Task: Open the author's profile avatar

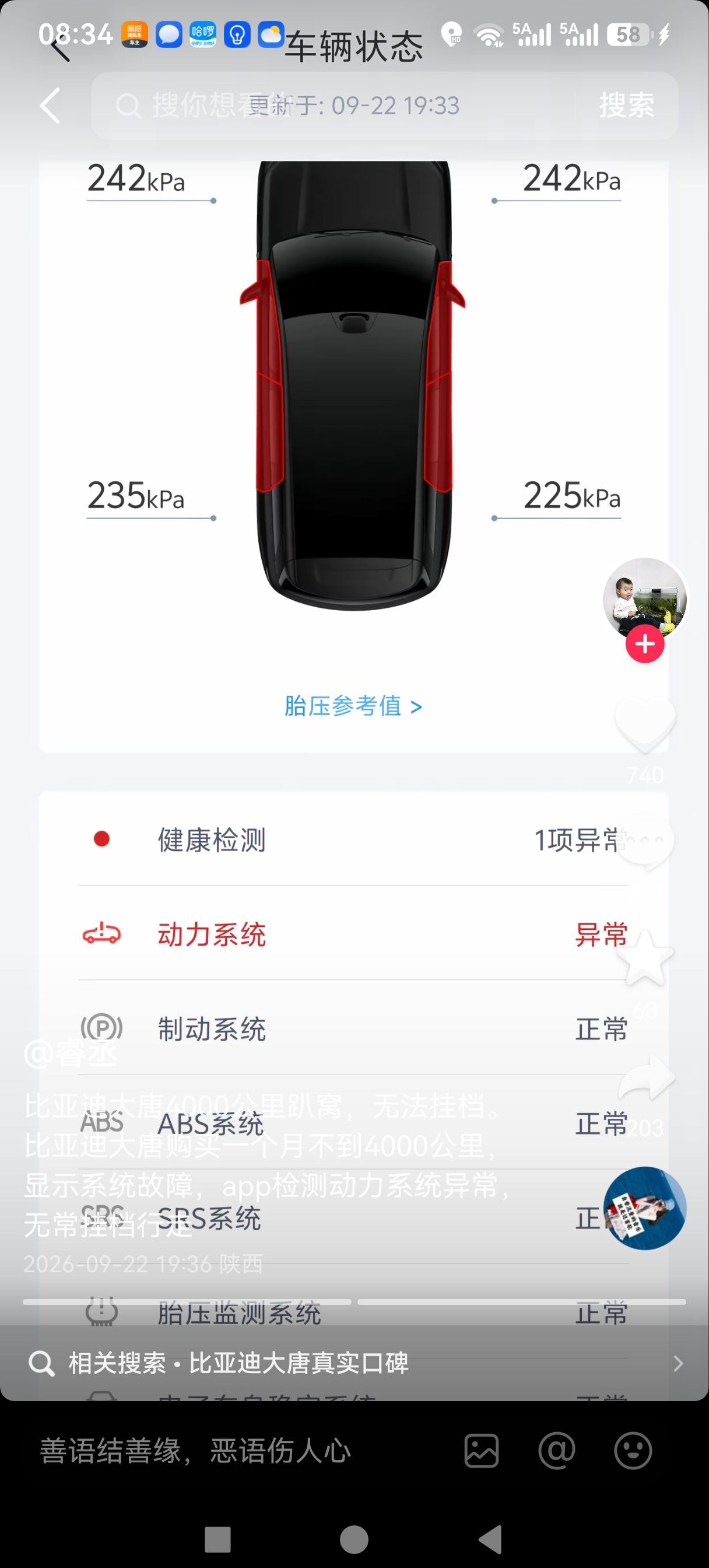Action: point(644,598)
